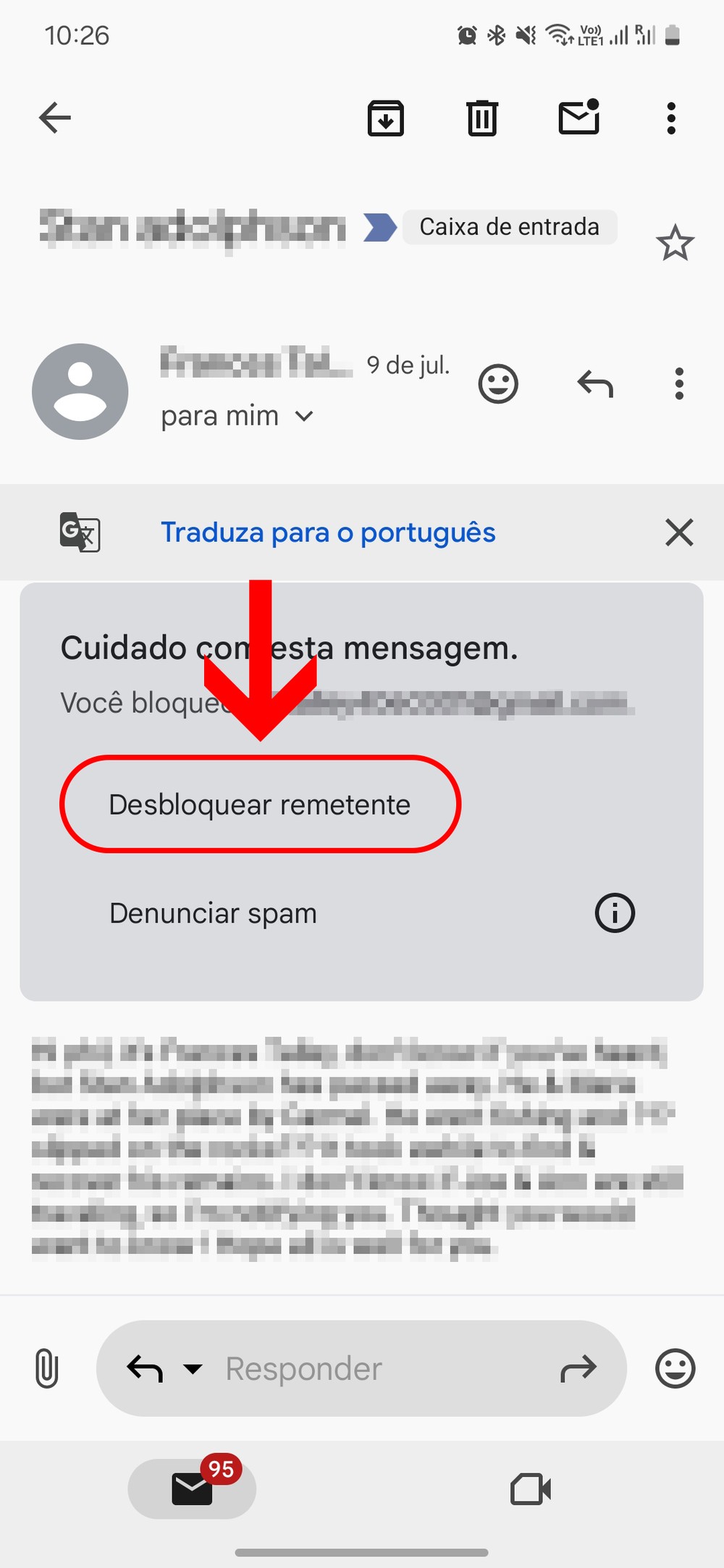Open the message's three-dot options

point(678,383)
